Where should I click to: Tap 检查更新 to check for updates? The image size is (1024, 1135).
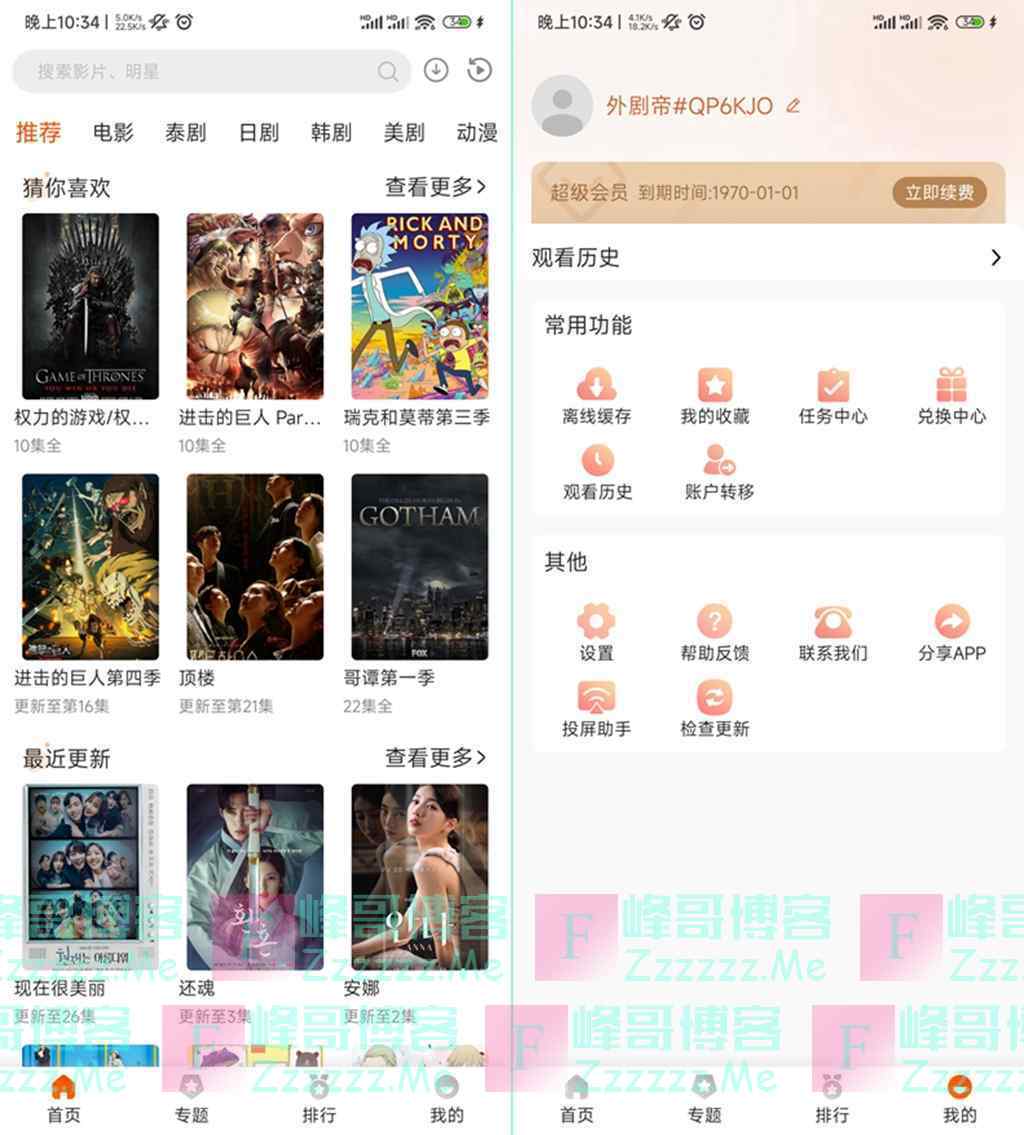coord(715,708)
